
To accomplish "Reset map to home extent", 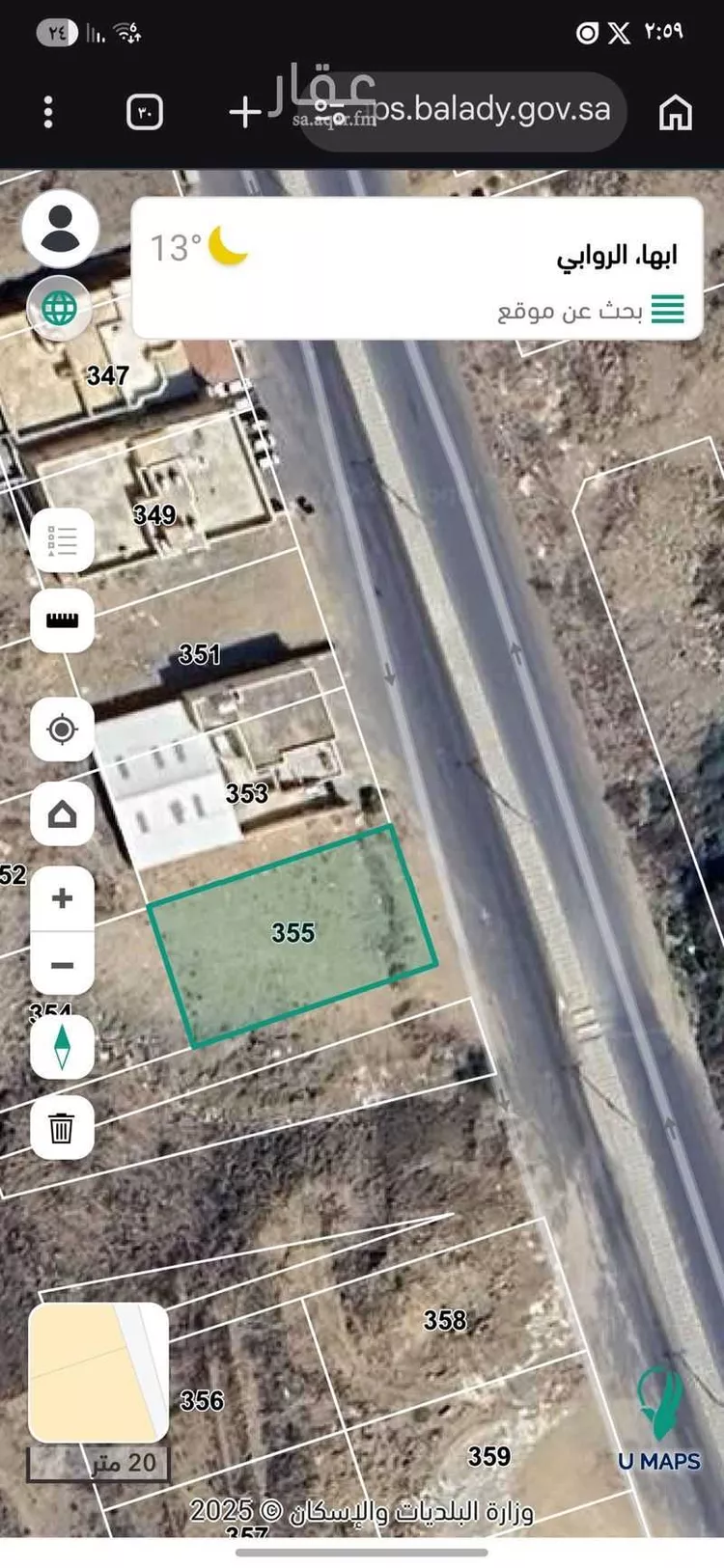I will click(x=63, y=814).
